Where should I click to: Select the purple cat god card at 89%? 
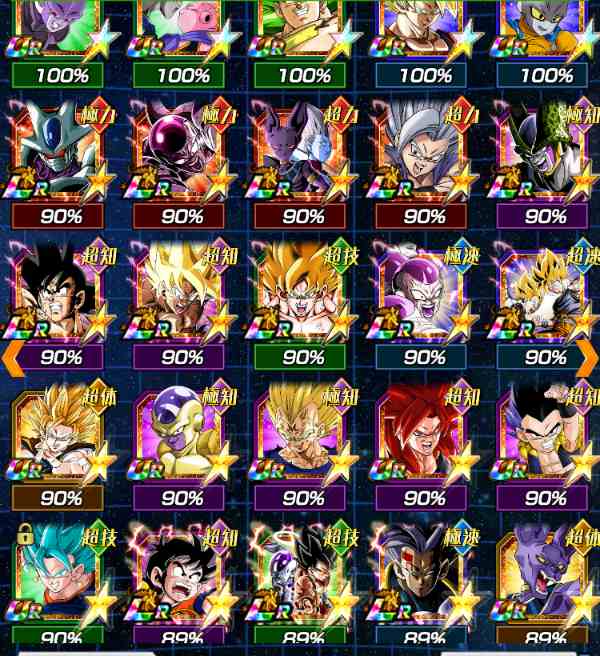(x=545, y=577)
